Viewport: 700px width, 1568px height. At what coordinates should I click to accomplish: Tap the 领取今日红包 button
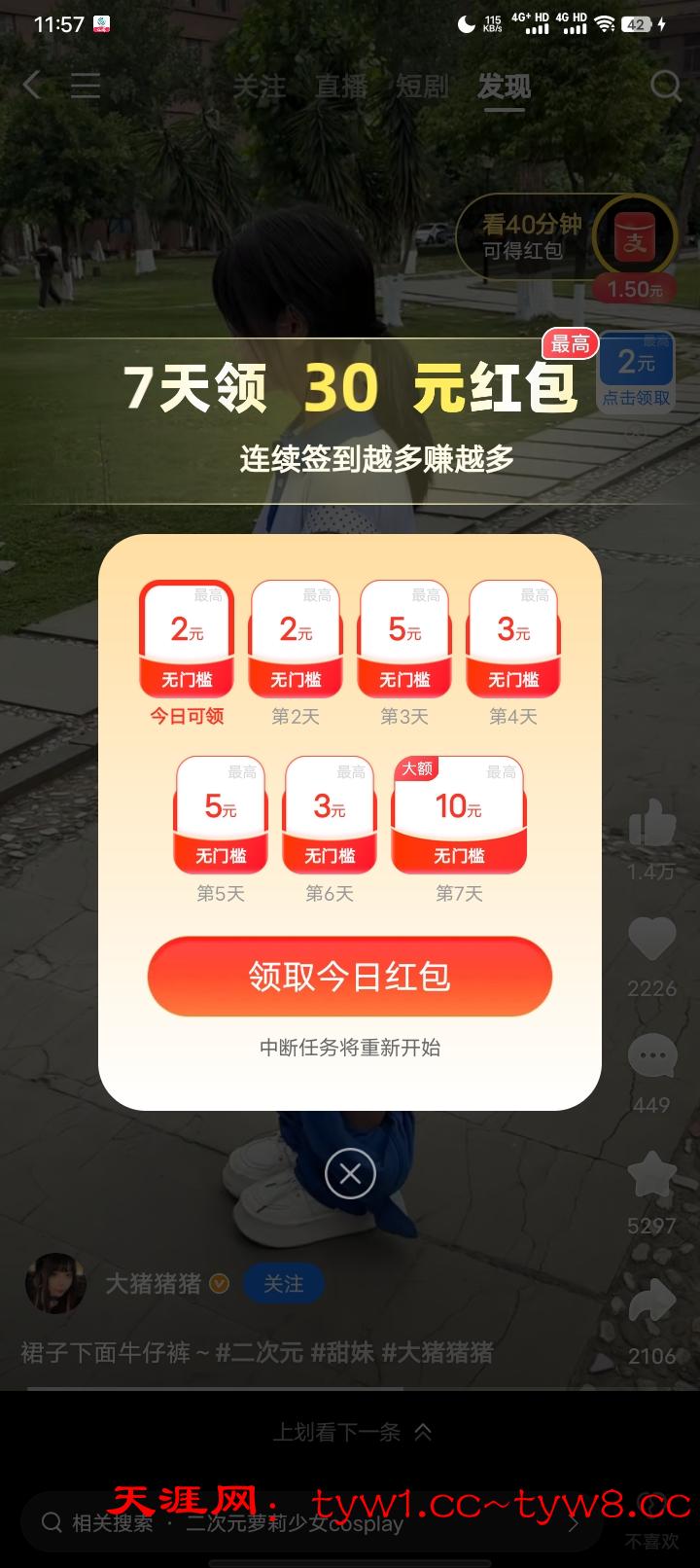point(350,976)
